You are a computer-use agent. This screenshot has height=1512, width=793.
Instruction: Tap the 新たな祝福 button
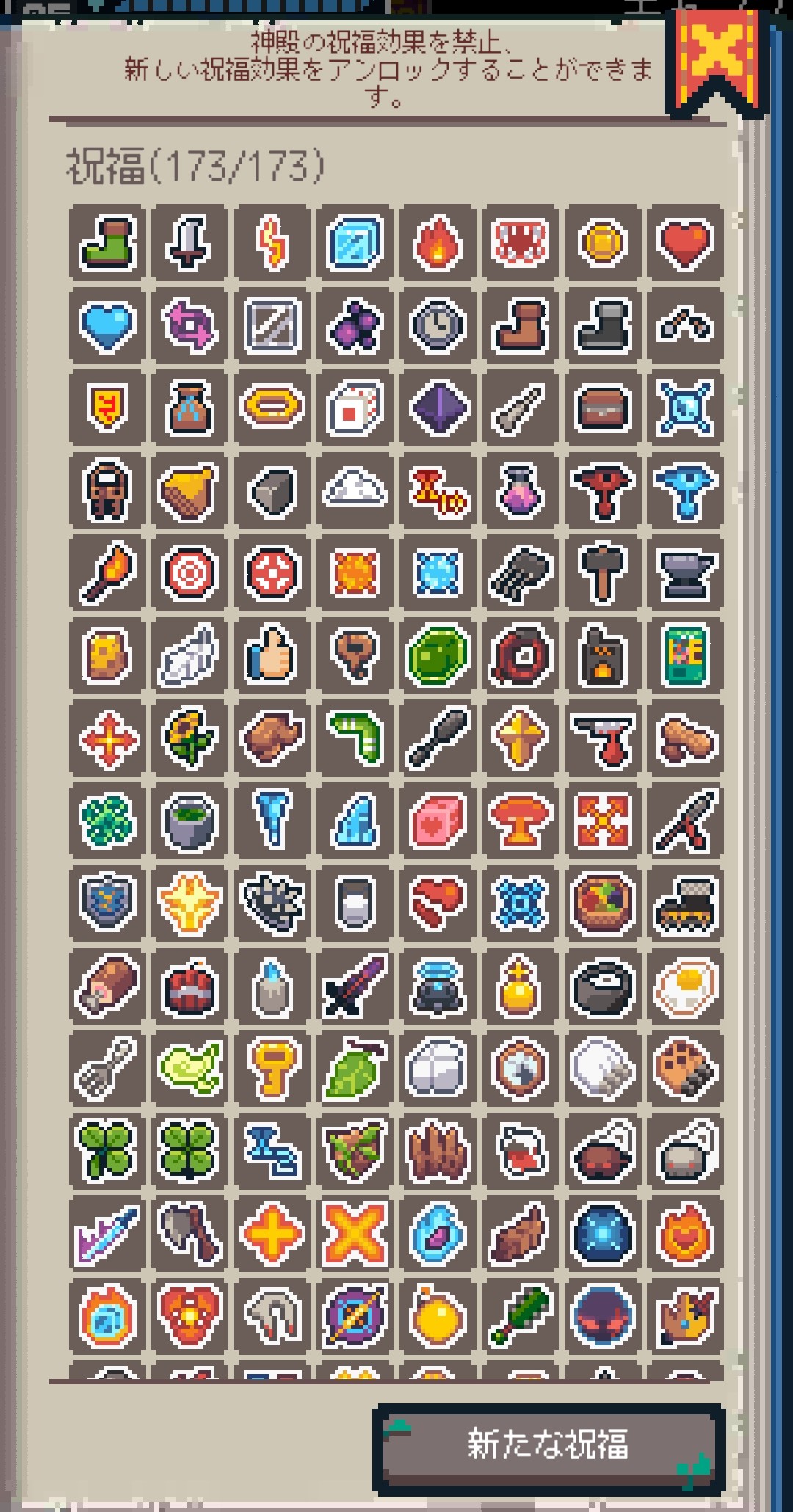coord(548,1444)
